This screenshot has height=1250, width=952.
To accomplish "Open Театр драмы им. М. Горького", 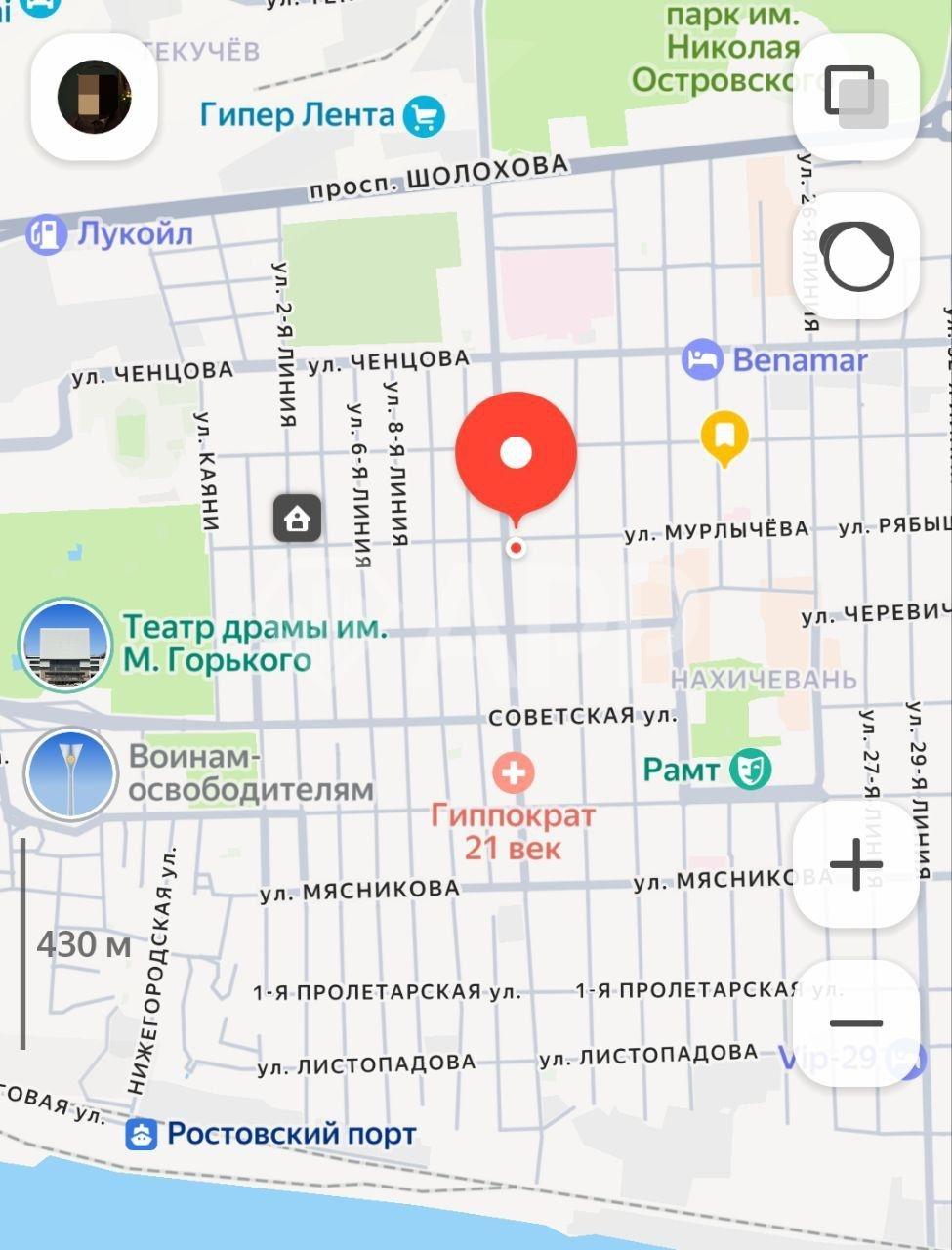I will click(66, 646).
